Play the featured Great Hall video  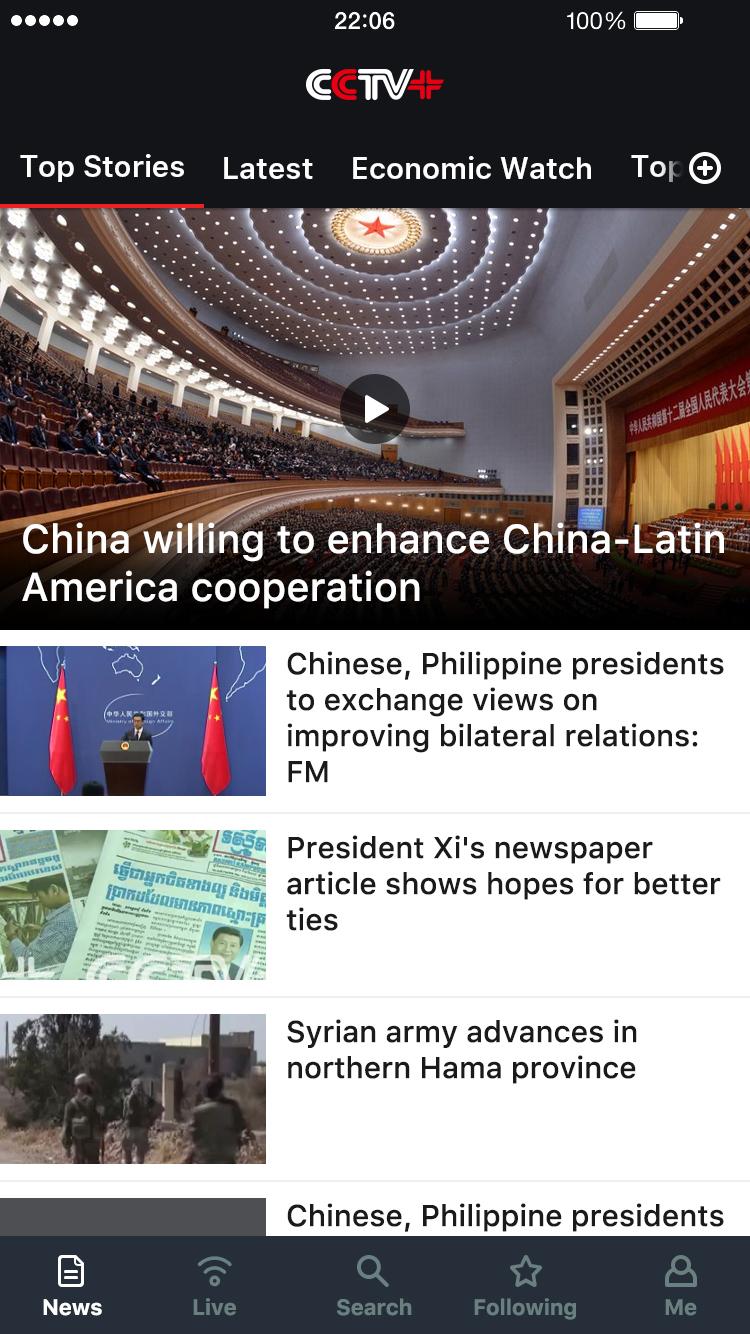click(374, 408)
